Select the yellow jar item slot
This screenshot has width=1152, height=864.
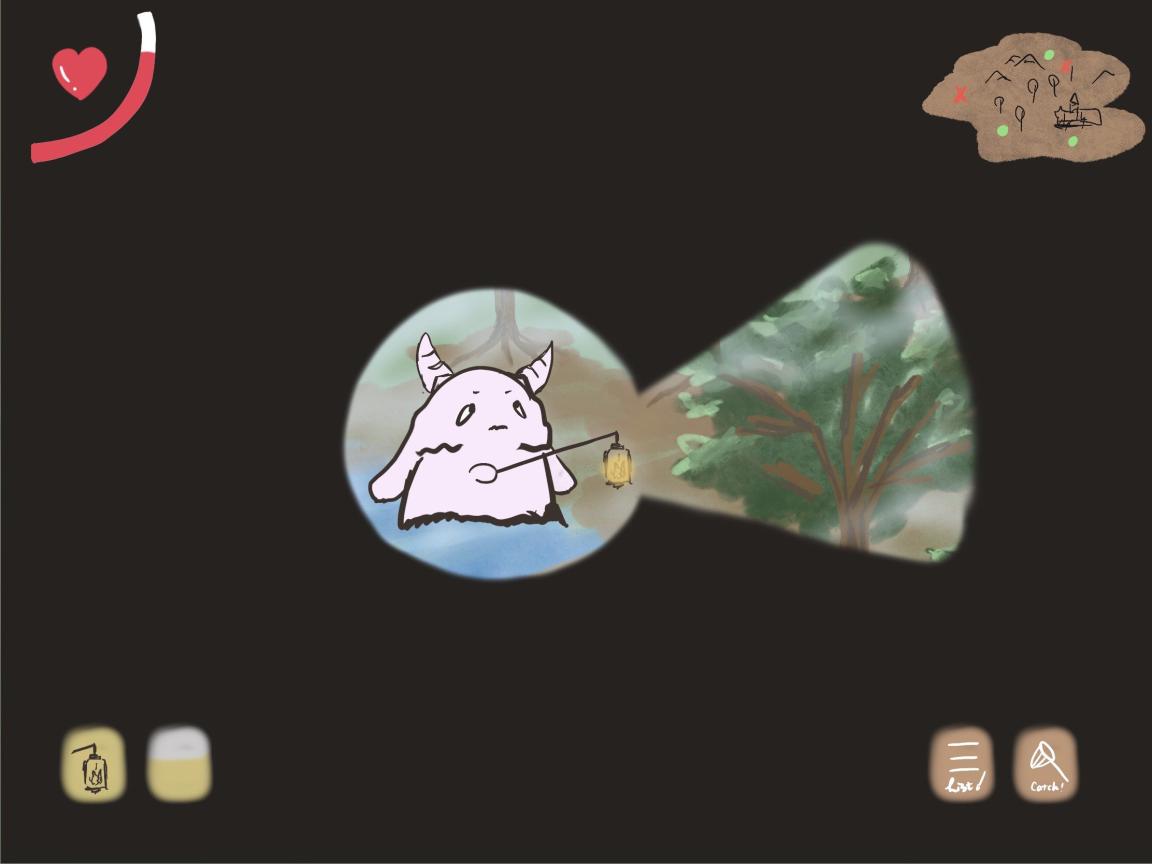tap(179, 765)
